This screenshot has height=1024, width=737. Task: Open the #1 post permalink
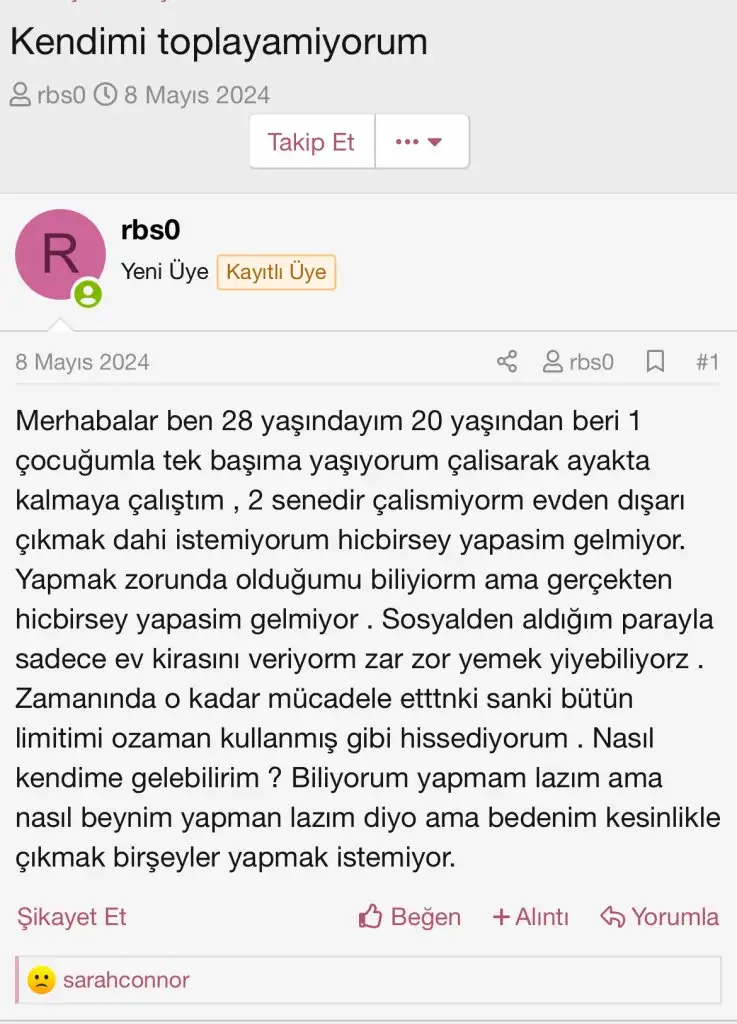tap(707, 362)
